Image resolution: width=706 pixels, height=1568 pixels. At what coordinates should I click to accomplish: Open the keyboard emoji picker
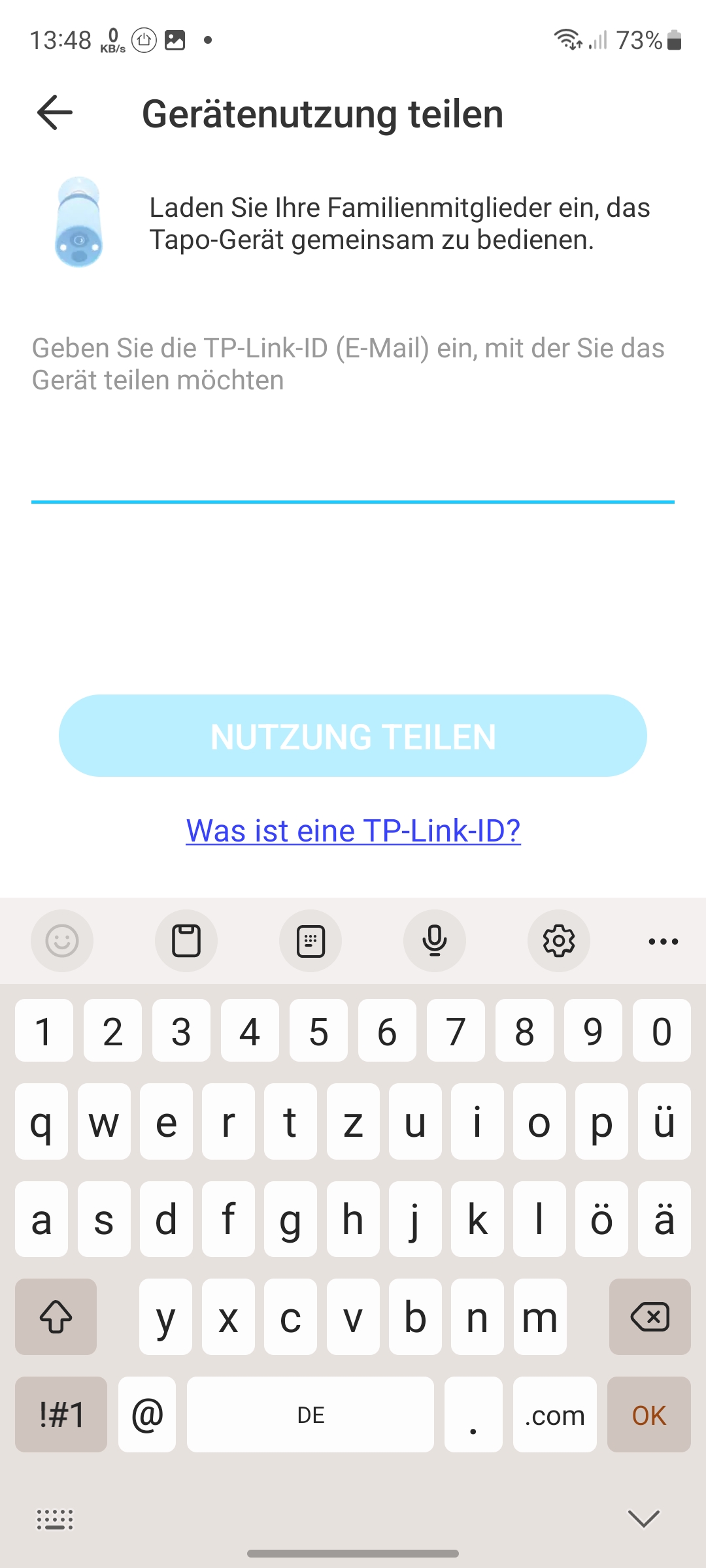(x=62, y=941)
